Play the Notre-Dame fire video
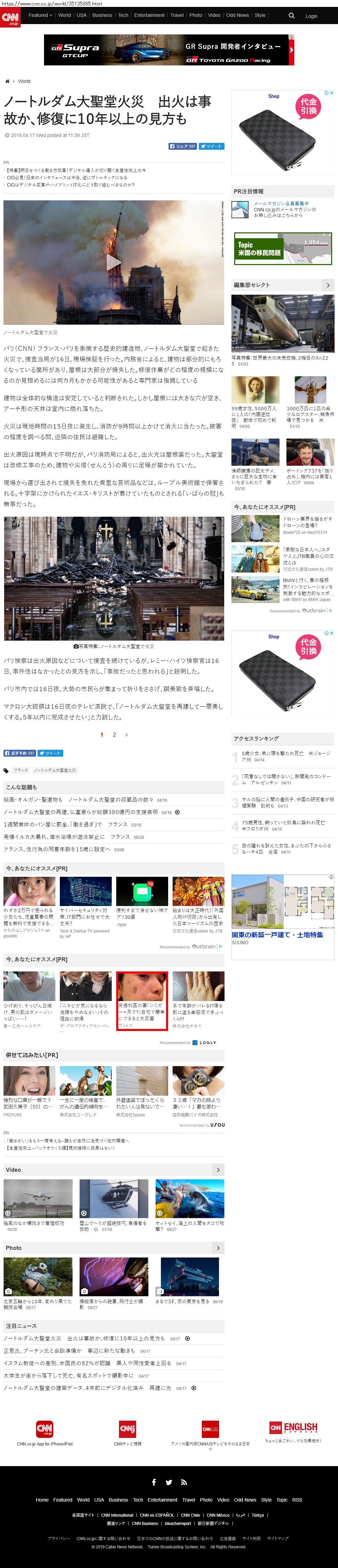Viewport: 338px width, 1568px height. point(114,262)
